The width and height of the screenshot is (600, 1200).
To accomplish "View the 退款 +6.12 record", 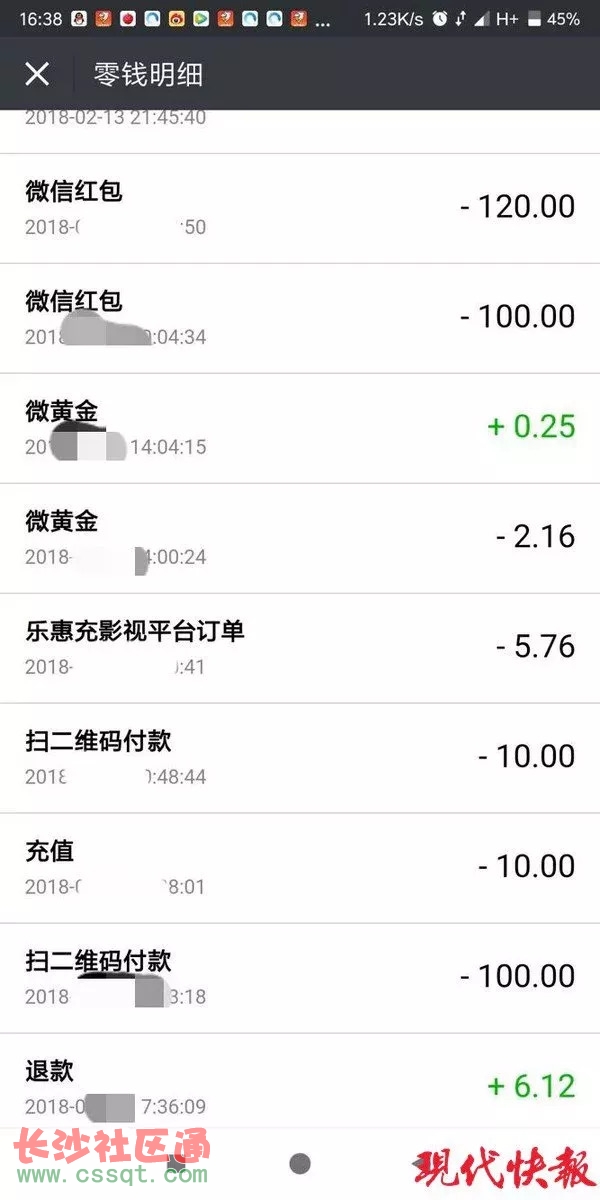I will click(300, 1084).
